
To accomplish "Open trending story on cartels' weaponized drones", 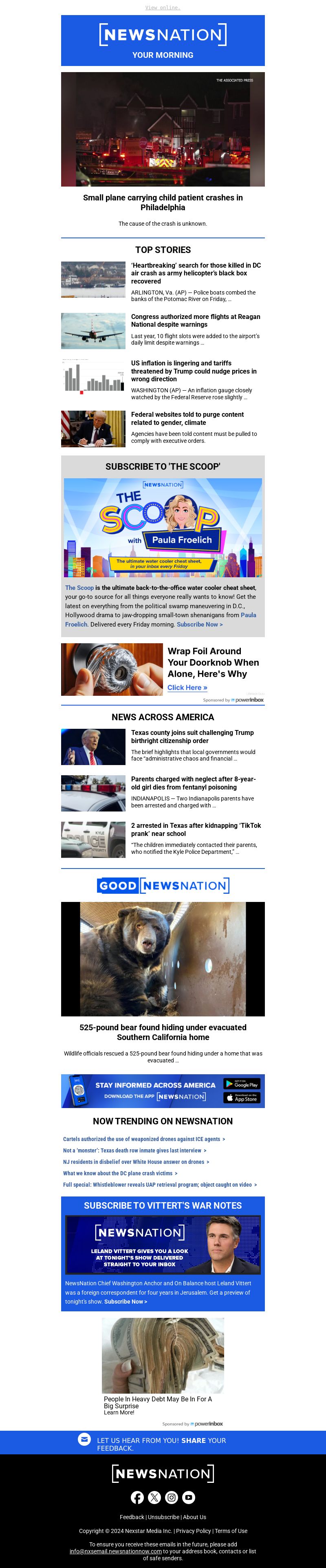I will click(143, 1139).
